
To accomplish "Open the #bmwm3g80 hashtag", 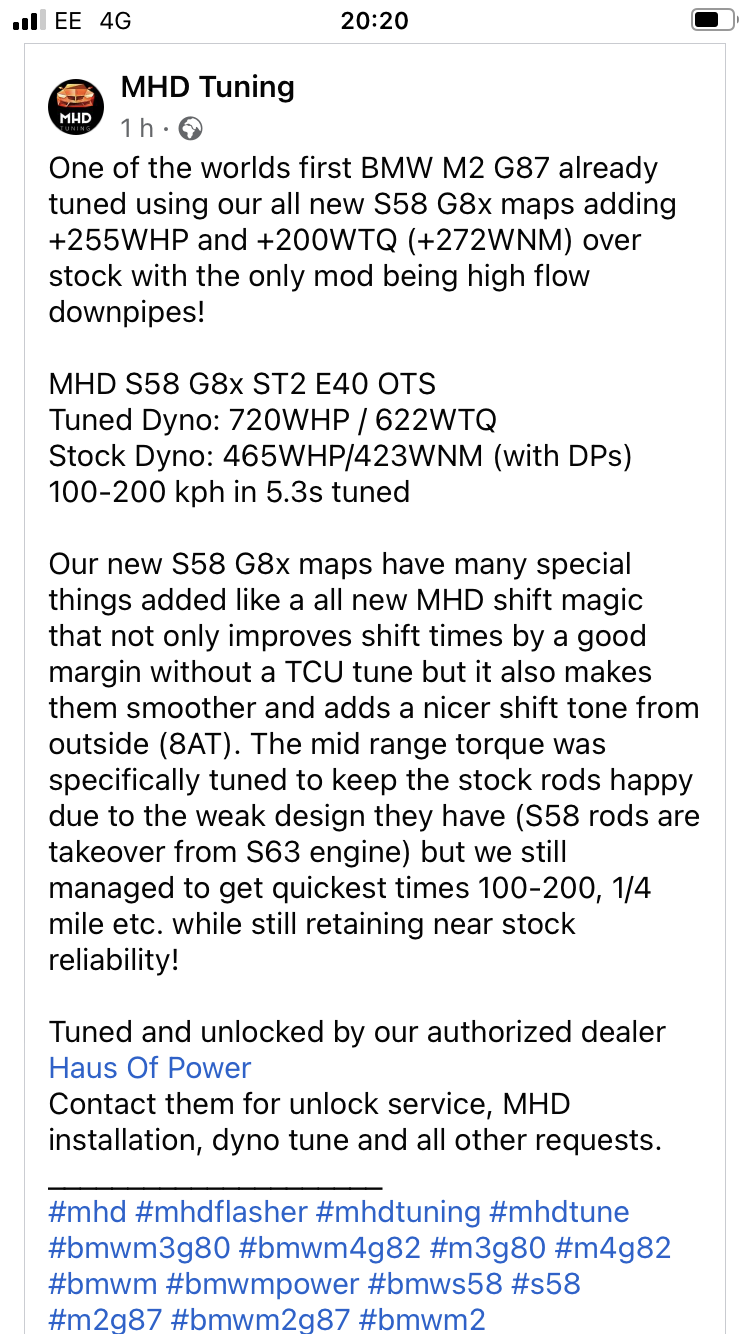I will pyautogui.click(x=140, y=1248).
